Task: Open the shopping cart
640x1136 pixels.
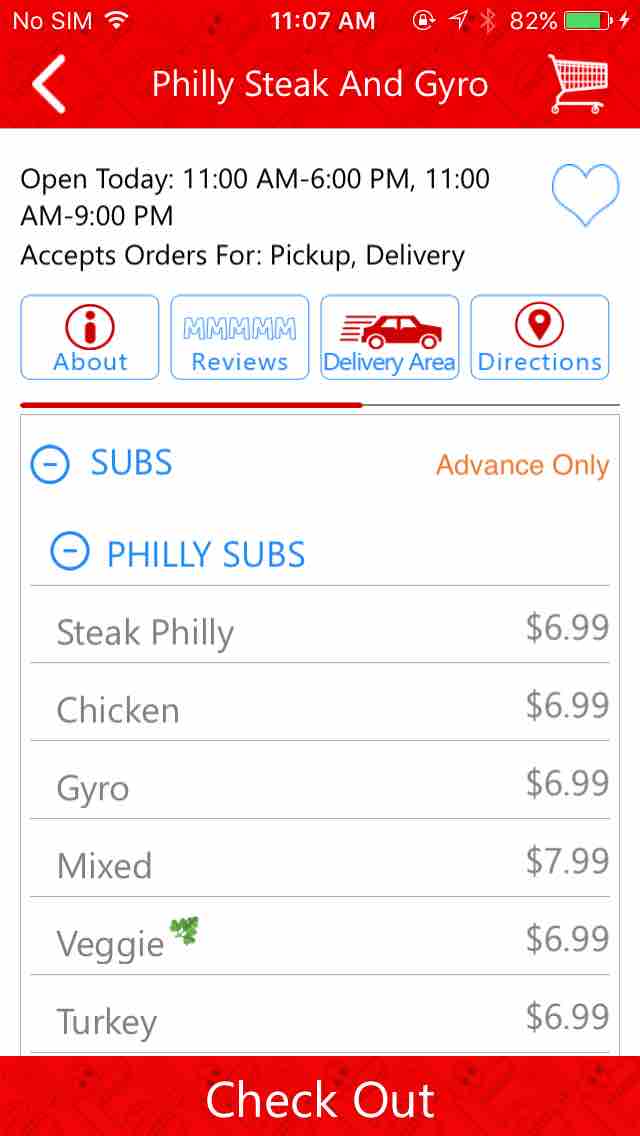Action: [x=578, y=84]
